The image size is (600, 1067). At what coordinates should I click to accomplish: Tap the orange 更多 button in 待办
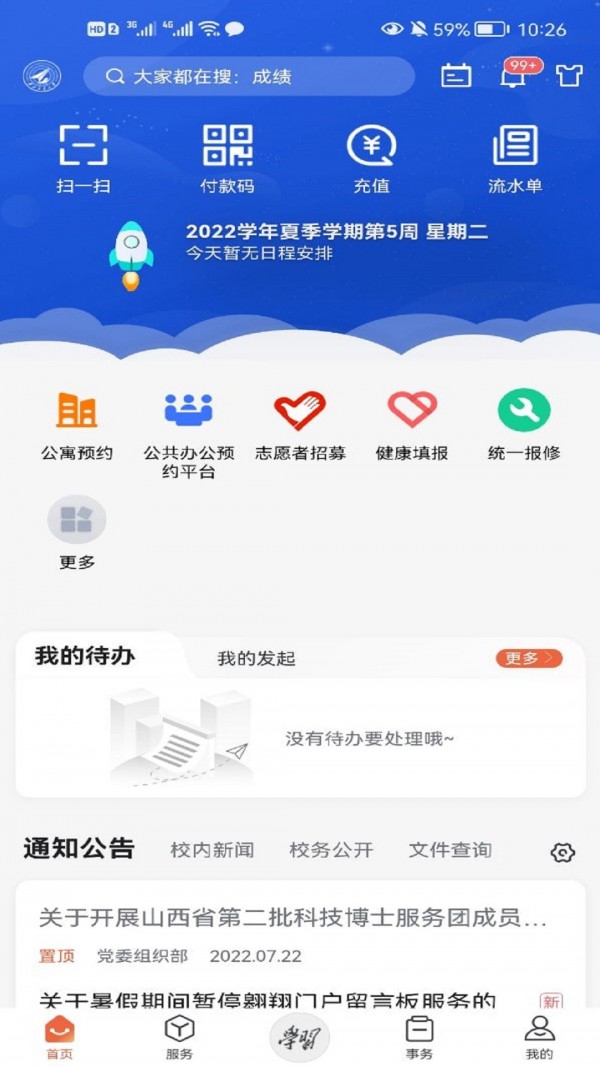528,658
